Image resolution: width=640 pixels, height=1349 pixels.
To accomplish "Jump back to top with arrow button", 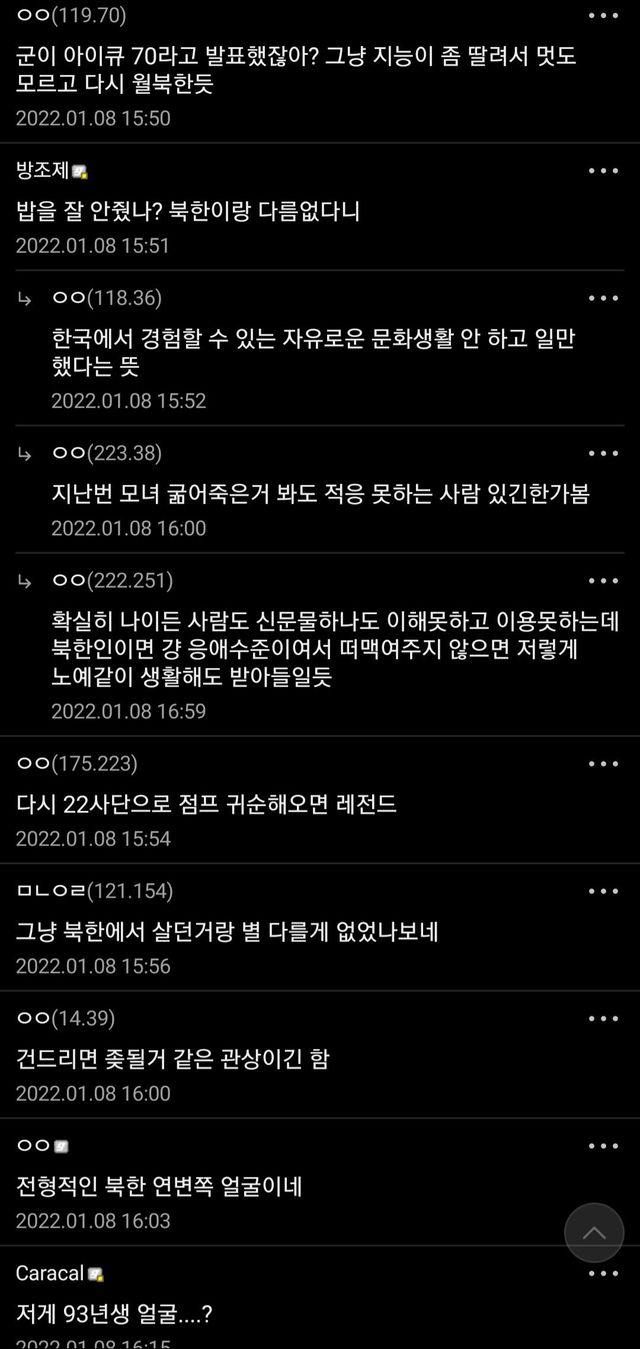I will point(594,1232).
